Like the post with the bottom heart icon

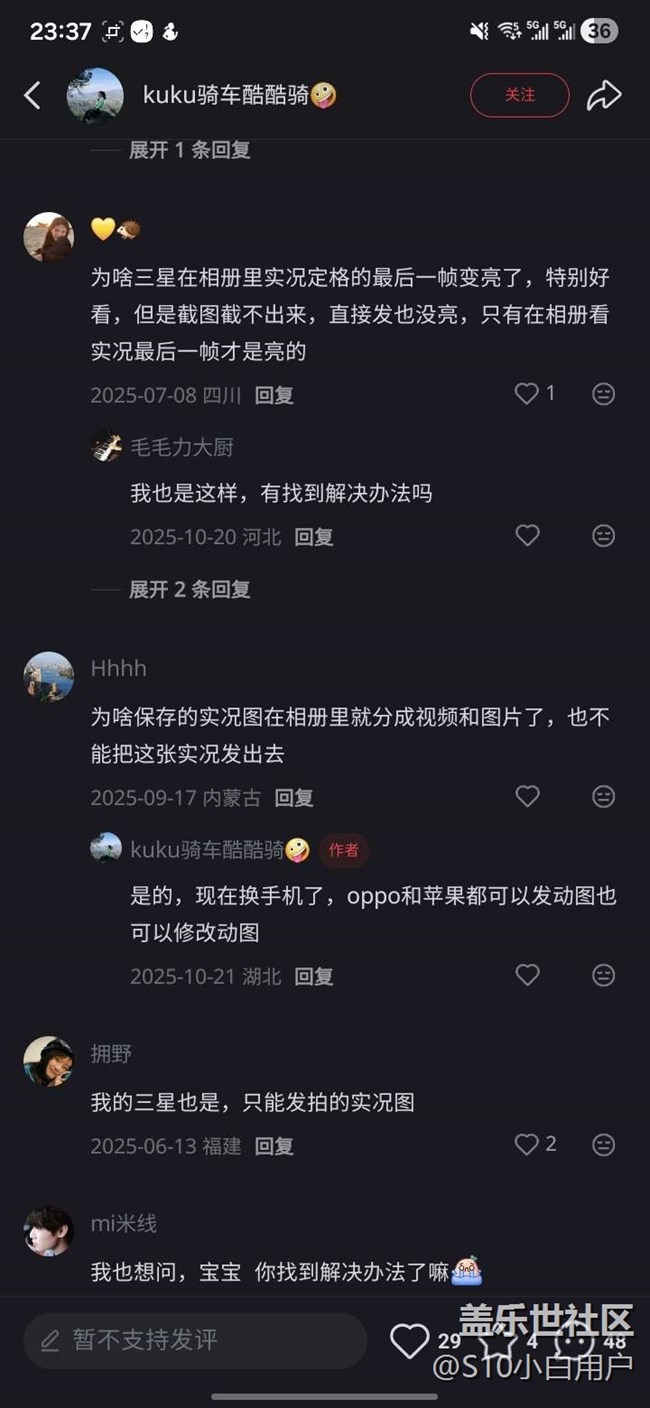tap(409, 1340)
